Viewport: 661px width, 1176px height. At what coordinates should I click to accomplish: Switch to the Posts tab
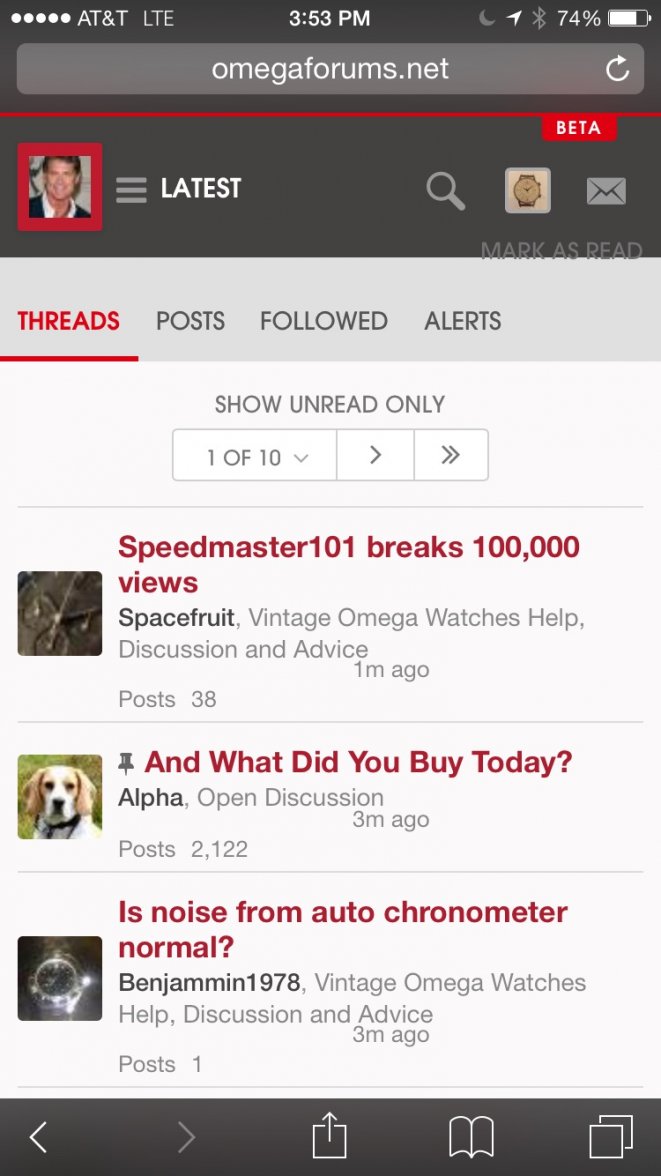[190, 321]
